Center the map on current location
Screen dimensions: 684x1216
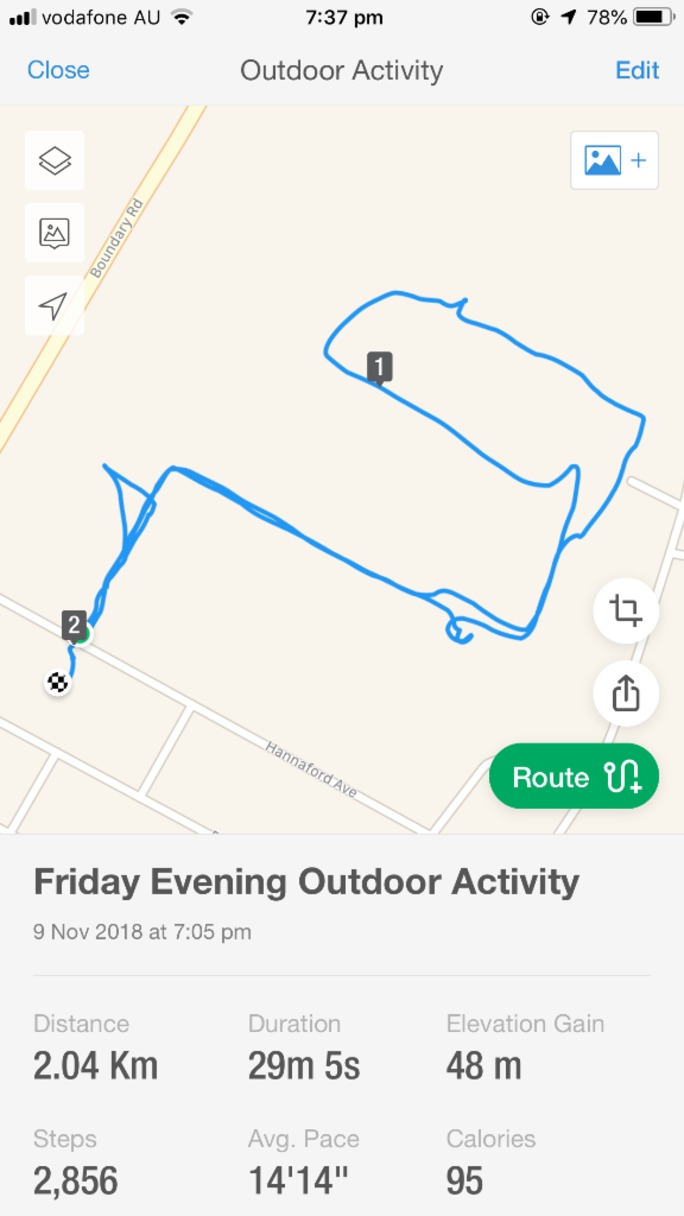(x=54, y=305)
